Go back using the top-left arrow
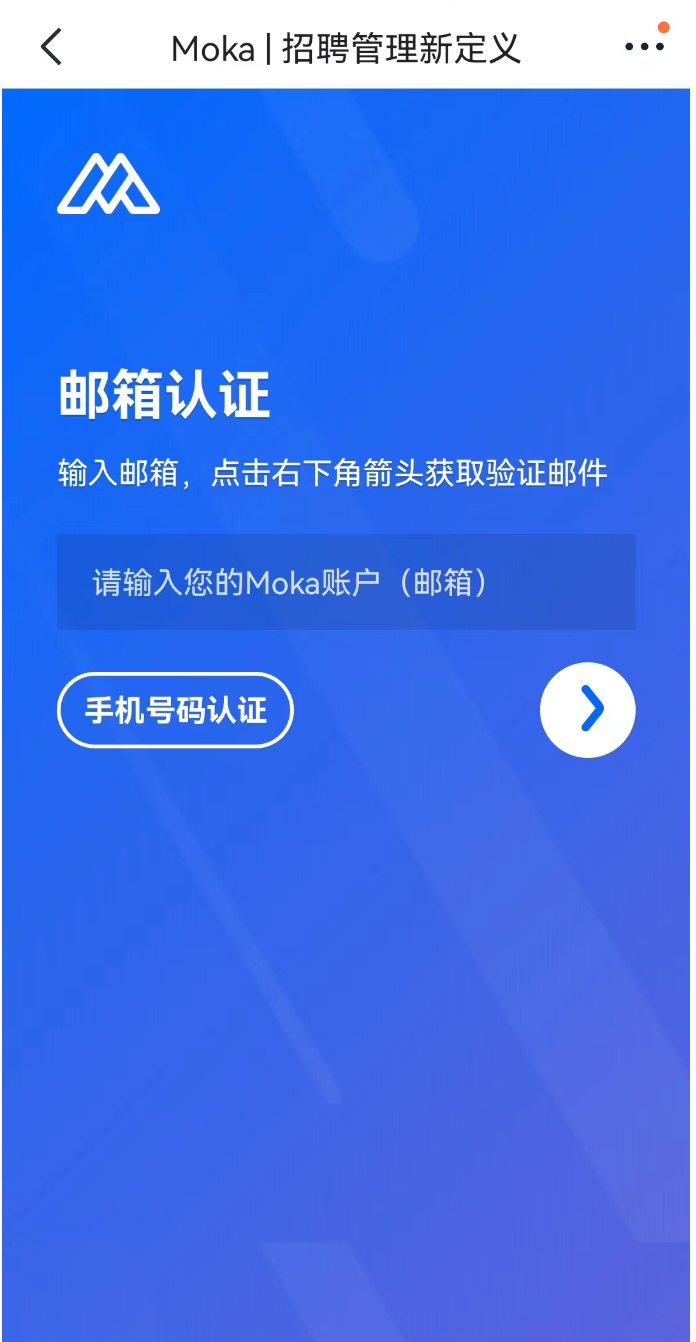This screenshot has width=696, height=1342. tap(51, 47)
